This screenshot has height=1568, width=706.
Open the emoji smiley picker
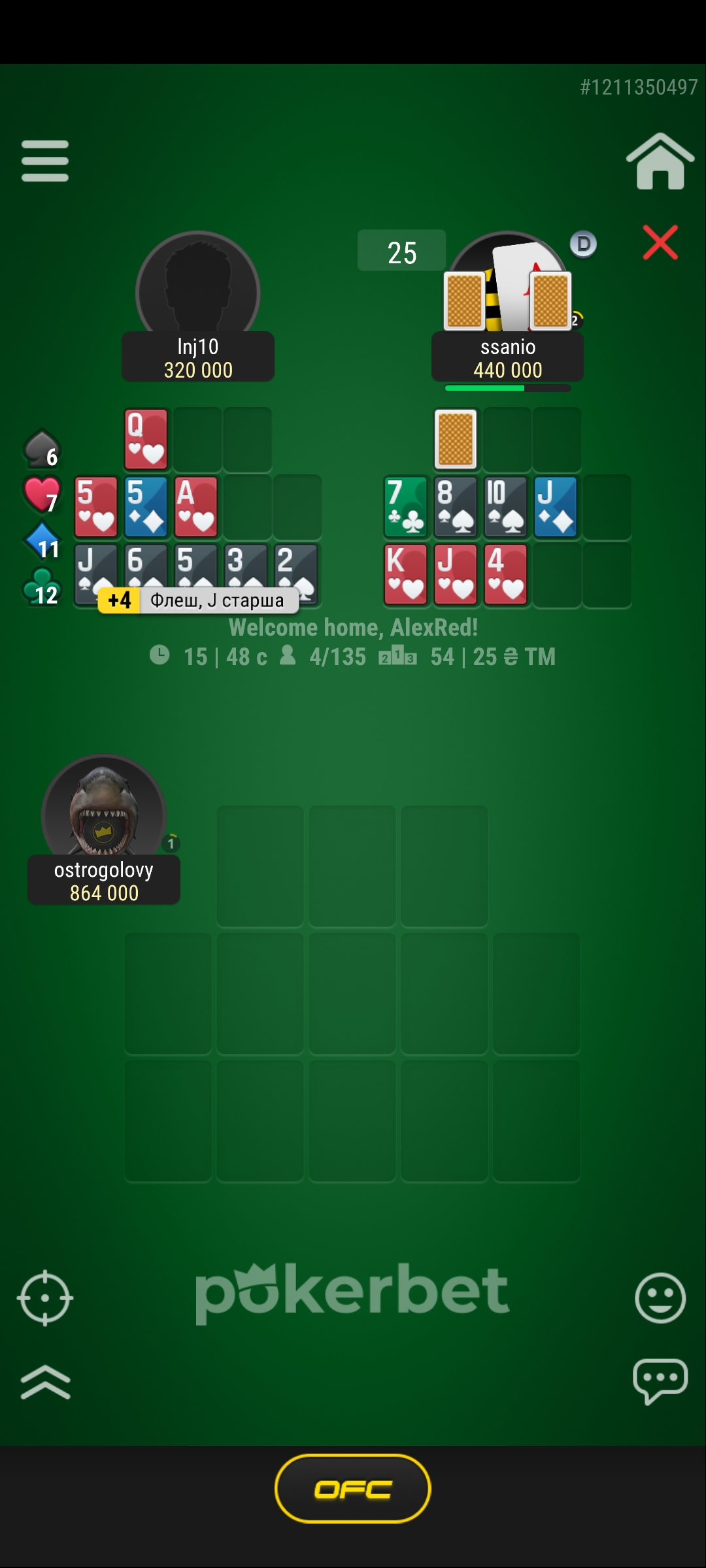click(660, 1298)
